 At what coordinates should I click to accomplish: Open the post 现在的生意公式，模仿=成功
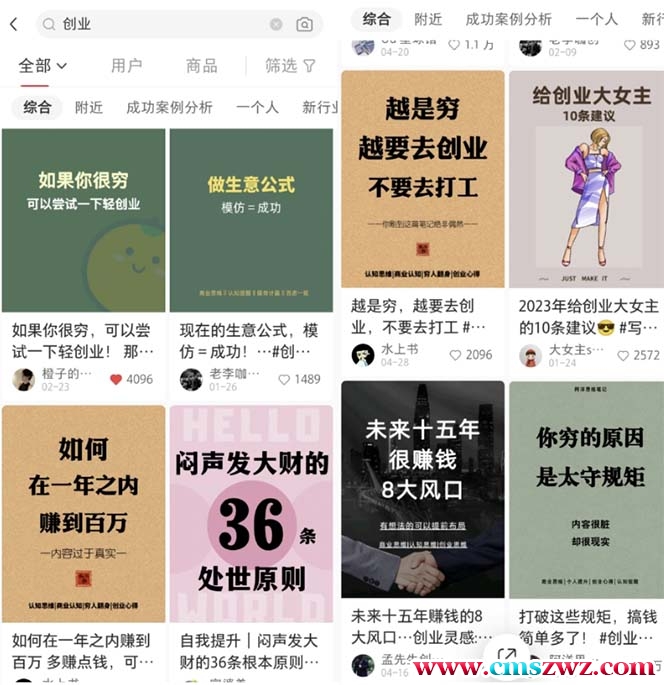[x=251, y=220]
